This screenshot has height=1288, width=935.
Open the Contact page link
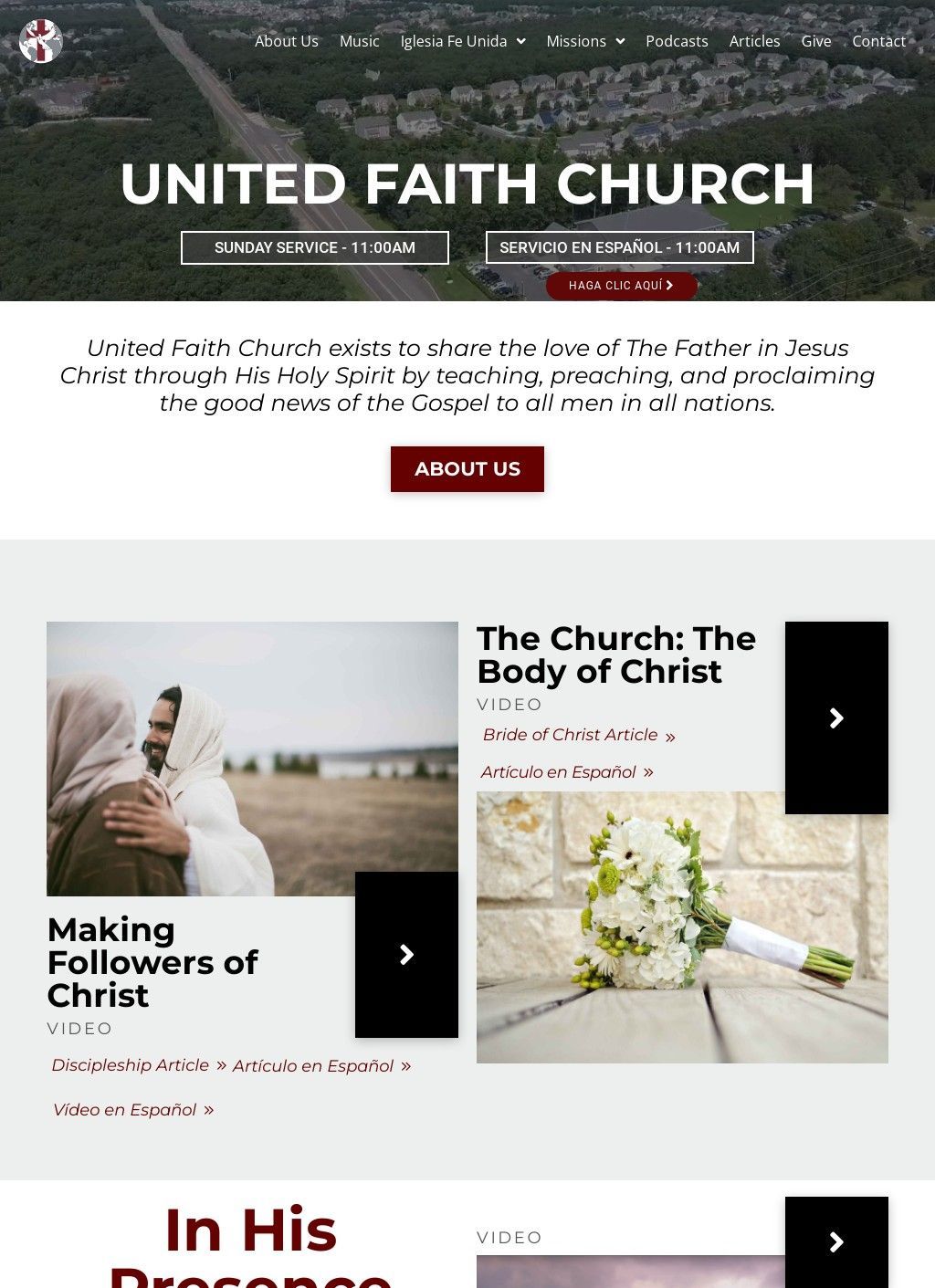[878, 41]
